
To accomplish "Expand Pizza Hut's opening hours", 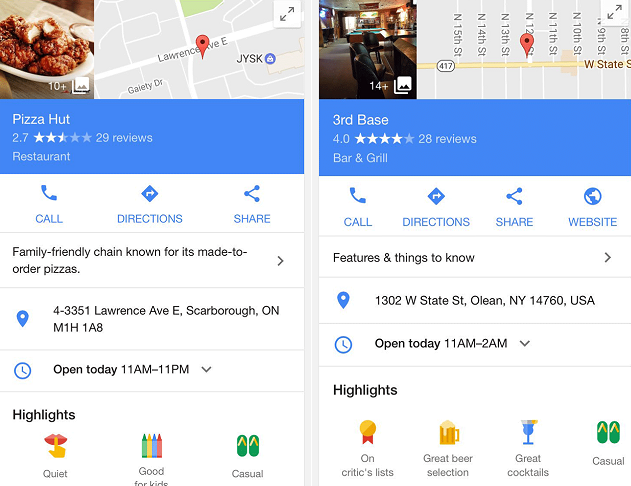I will coord(206,369).
